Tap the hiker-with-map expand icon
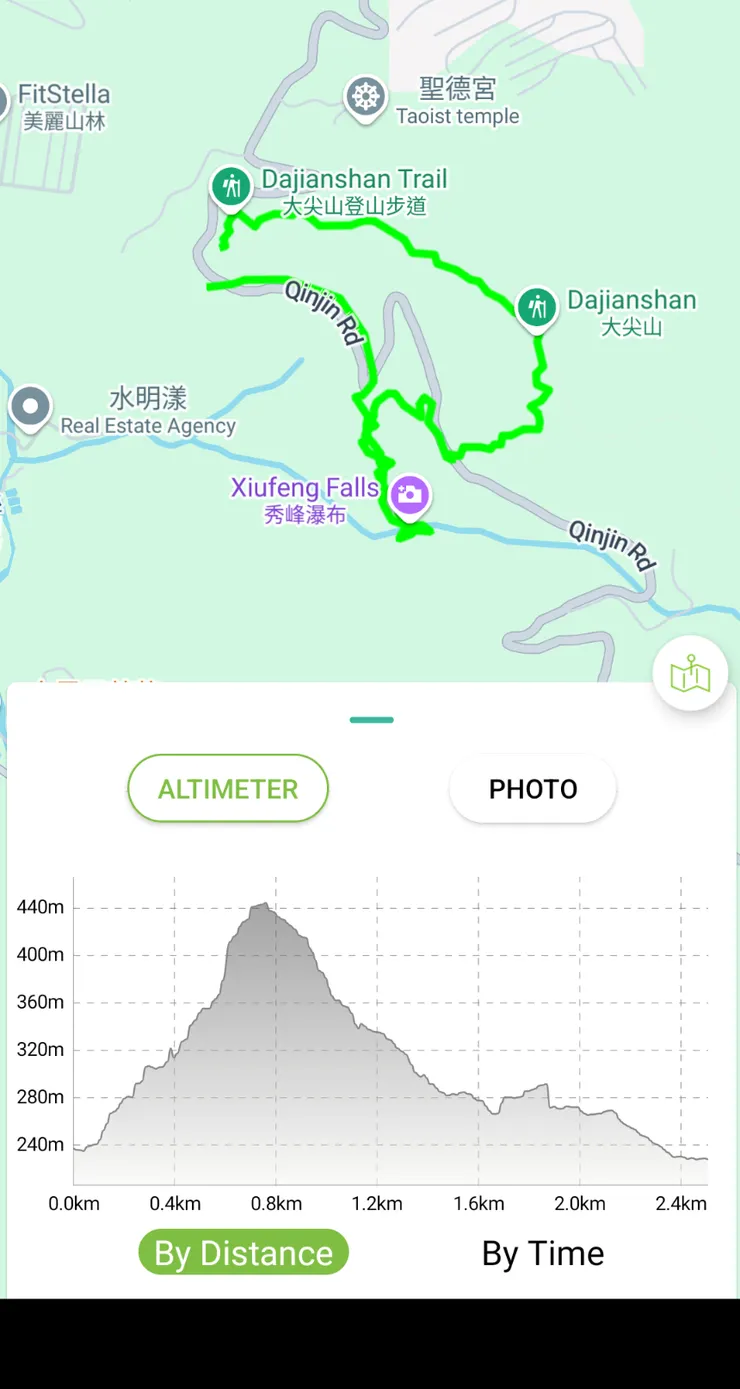This screenshot has height=1389, width=740. [689, 673]
